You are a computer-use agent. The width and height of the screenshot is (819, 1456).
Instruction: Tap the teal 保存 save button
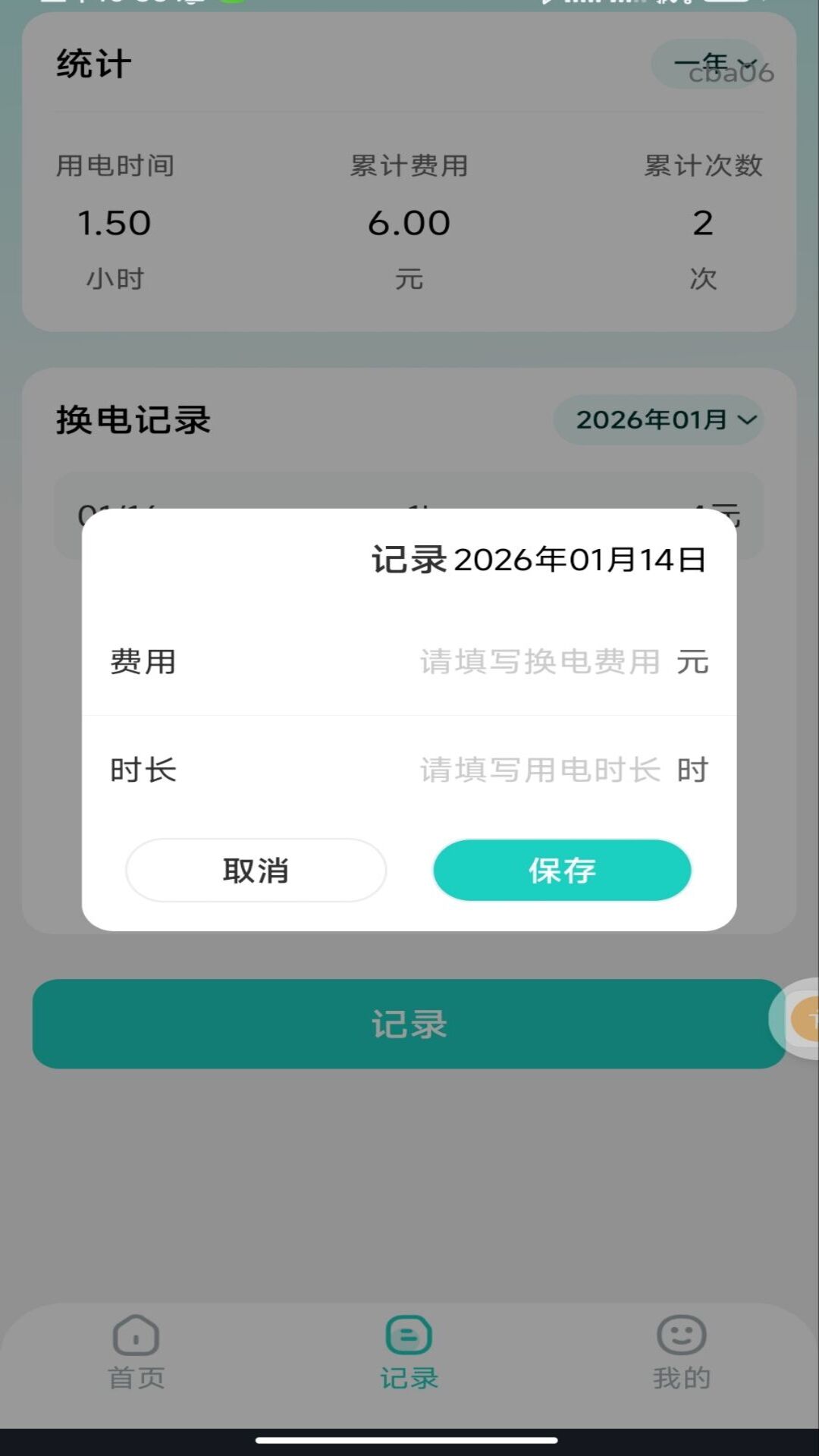(x=561, y=871)
